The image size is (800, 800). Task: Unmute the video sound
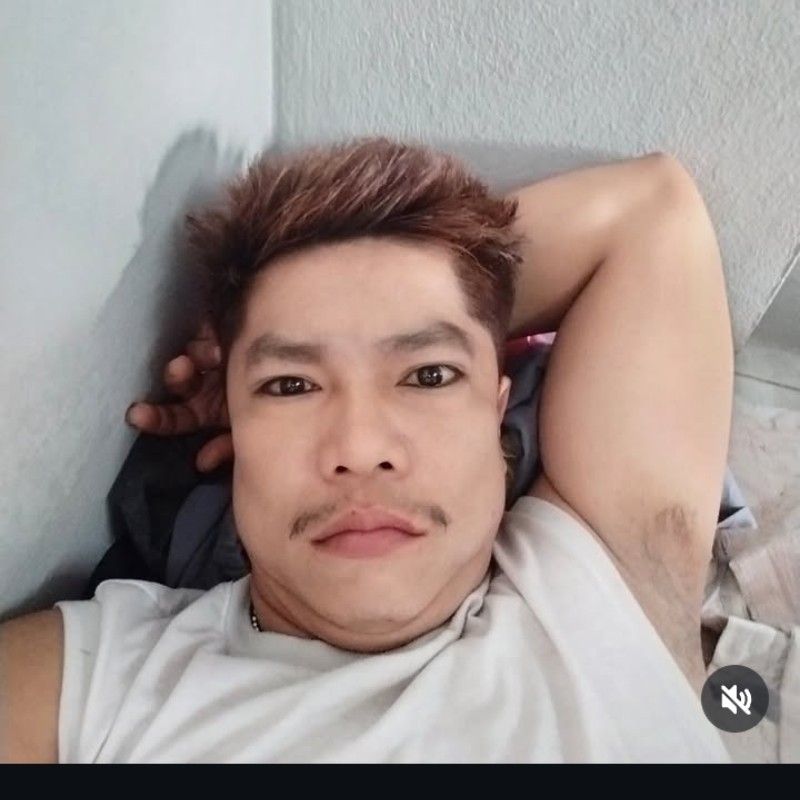[x=735, y=698]
